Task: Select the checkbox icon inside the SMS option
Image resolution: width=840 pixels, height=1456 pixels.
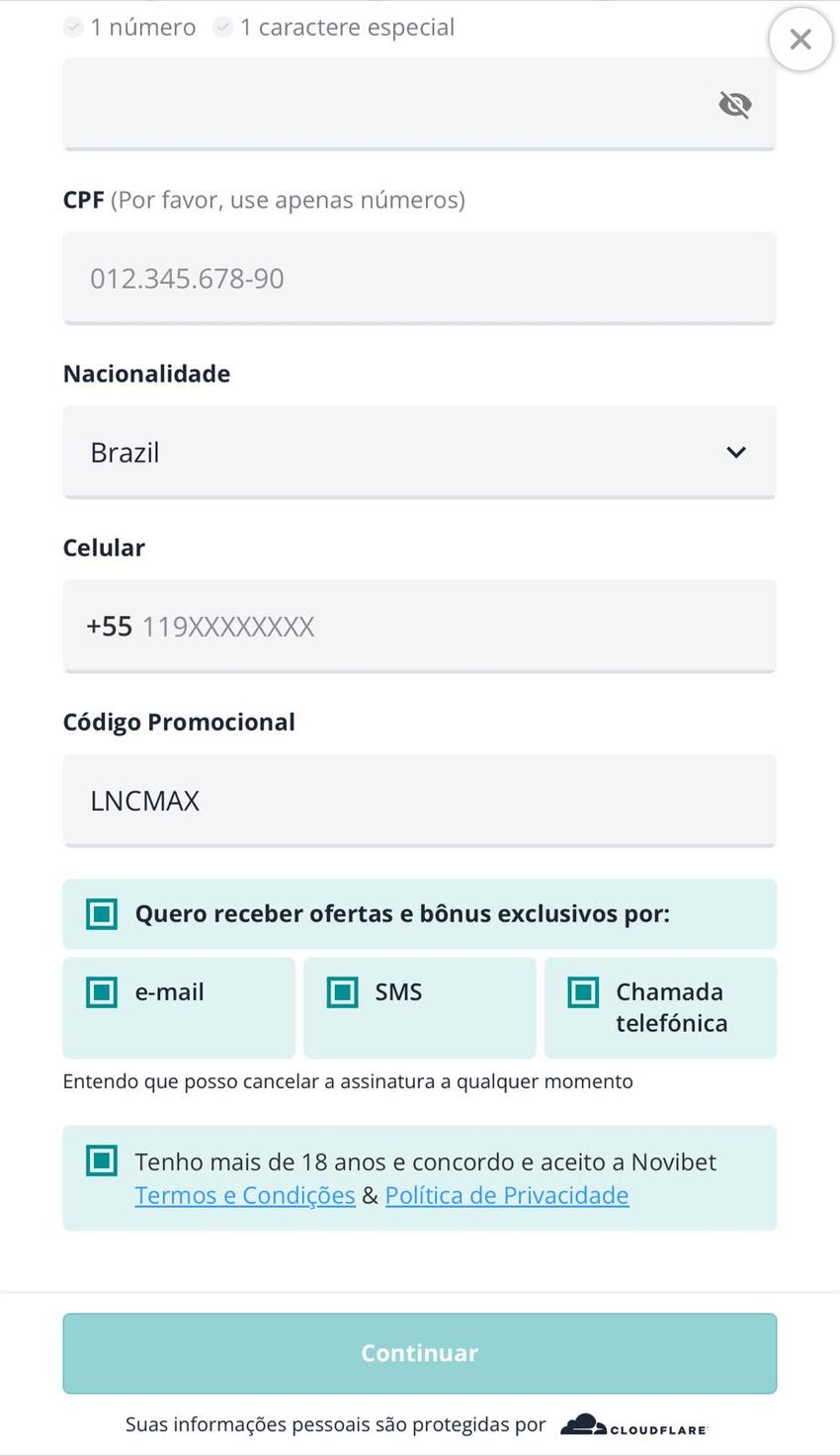Action: [341, 990]
